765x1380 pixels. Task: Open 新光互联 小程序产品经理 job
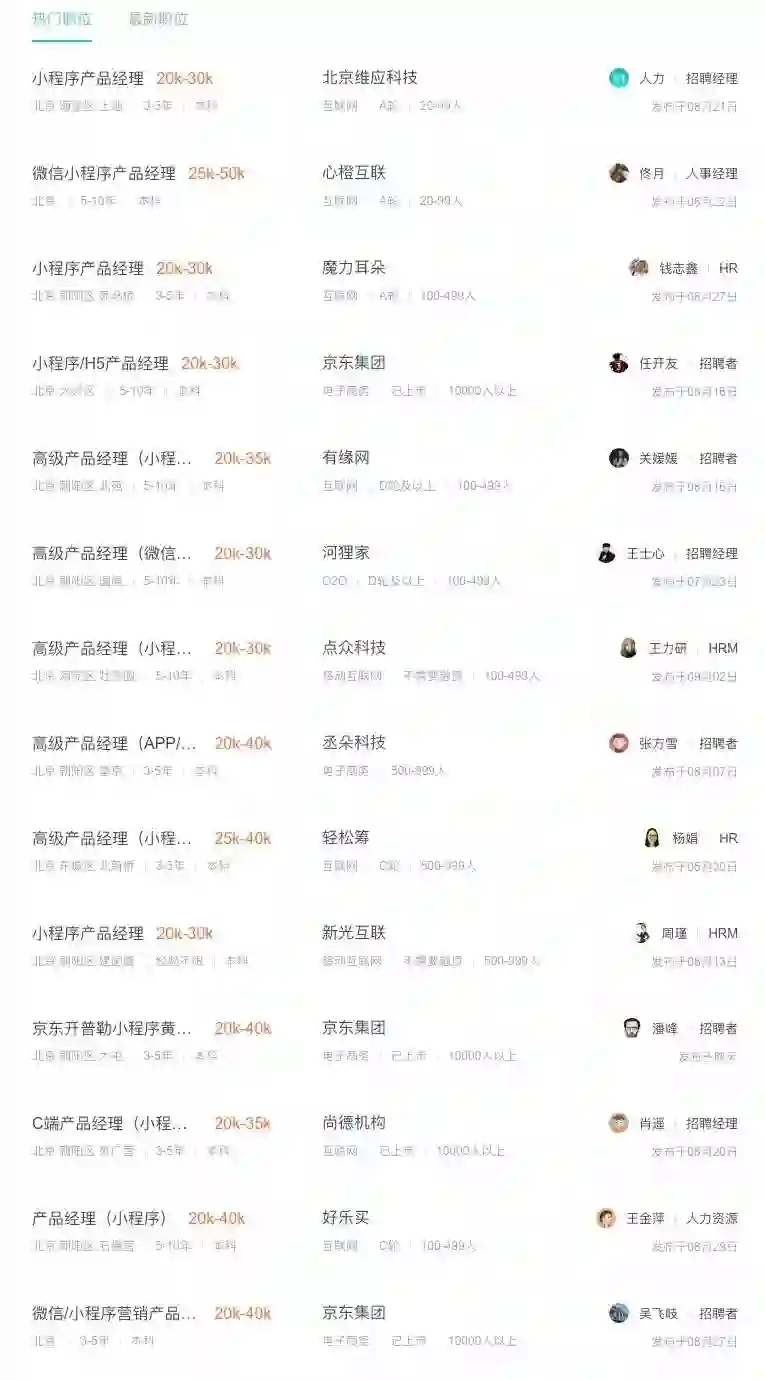pos(88,934)
